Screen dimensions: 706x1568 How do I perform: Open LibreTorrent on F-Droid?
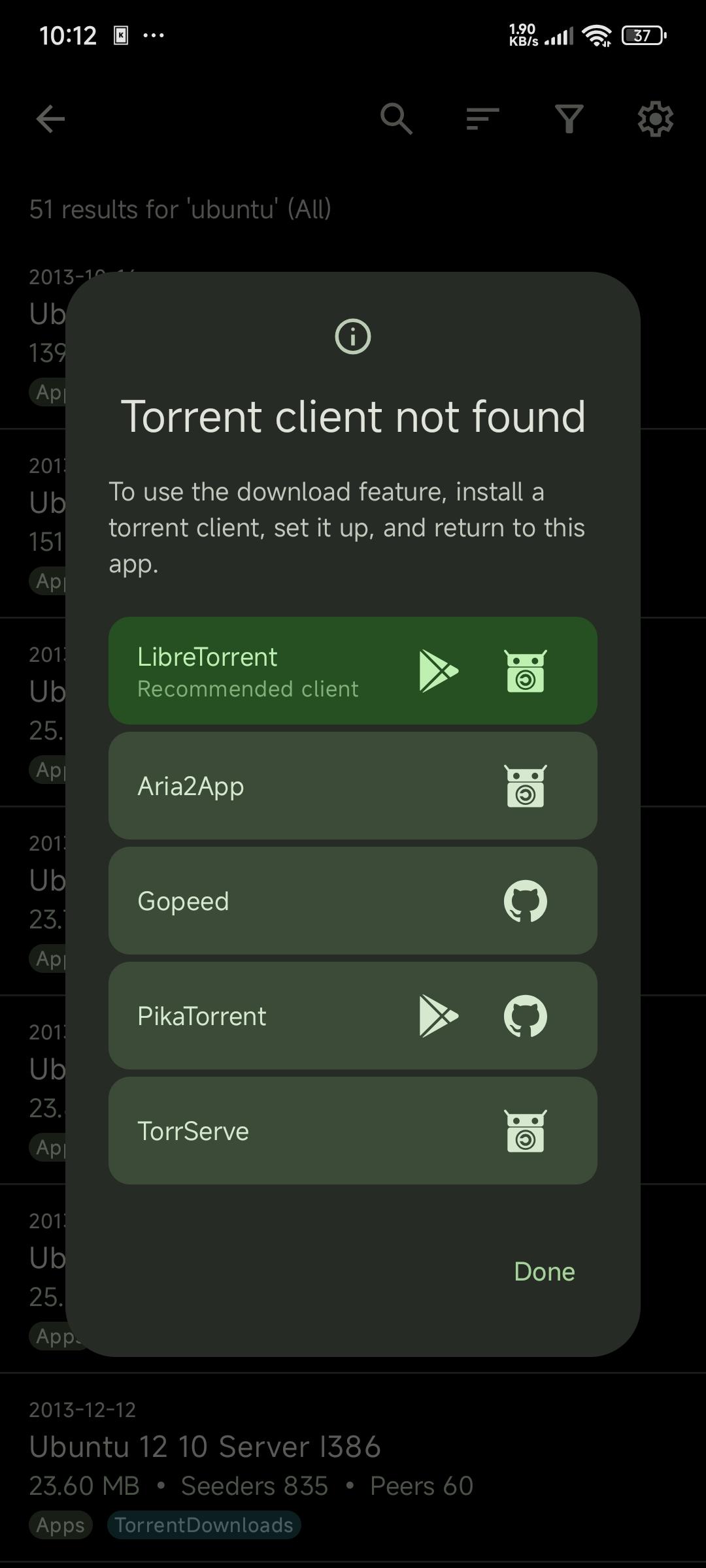pos(525,671)
